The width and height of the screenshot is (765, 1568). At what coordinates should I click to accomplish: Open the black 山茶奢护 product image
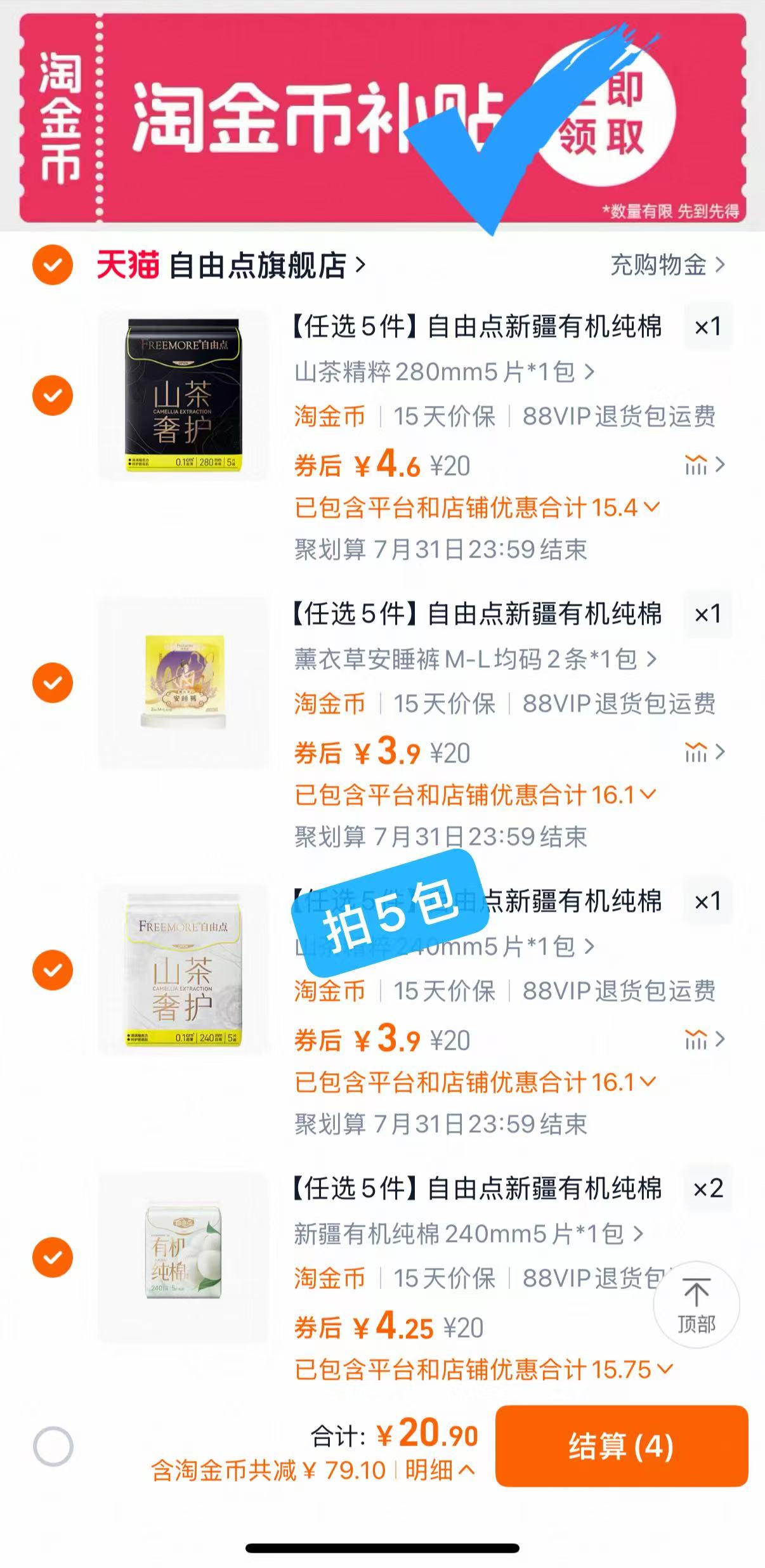pos(183,395)
